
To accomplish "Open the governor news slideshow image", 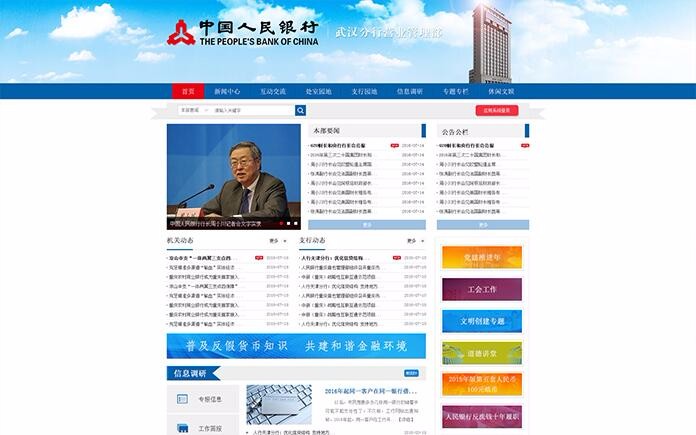I will tap(233, 175).
